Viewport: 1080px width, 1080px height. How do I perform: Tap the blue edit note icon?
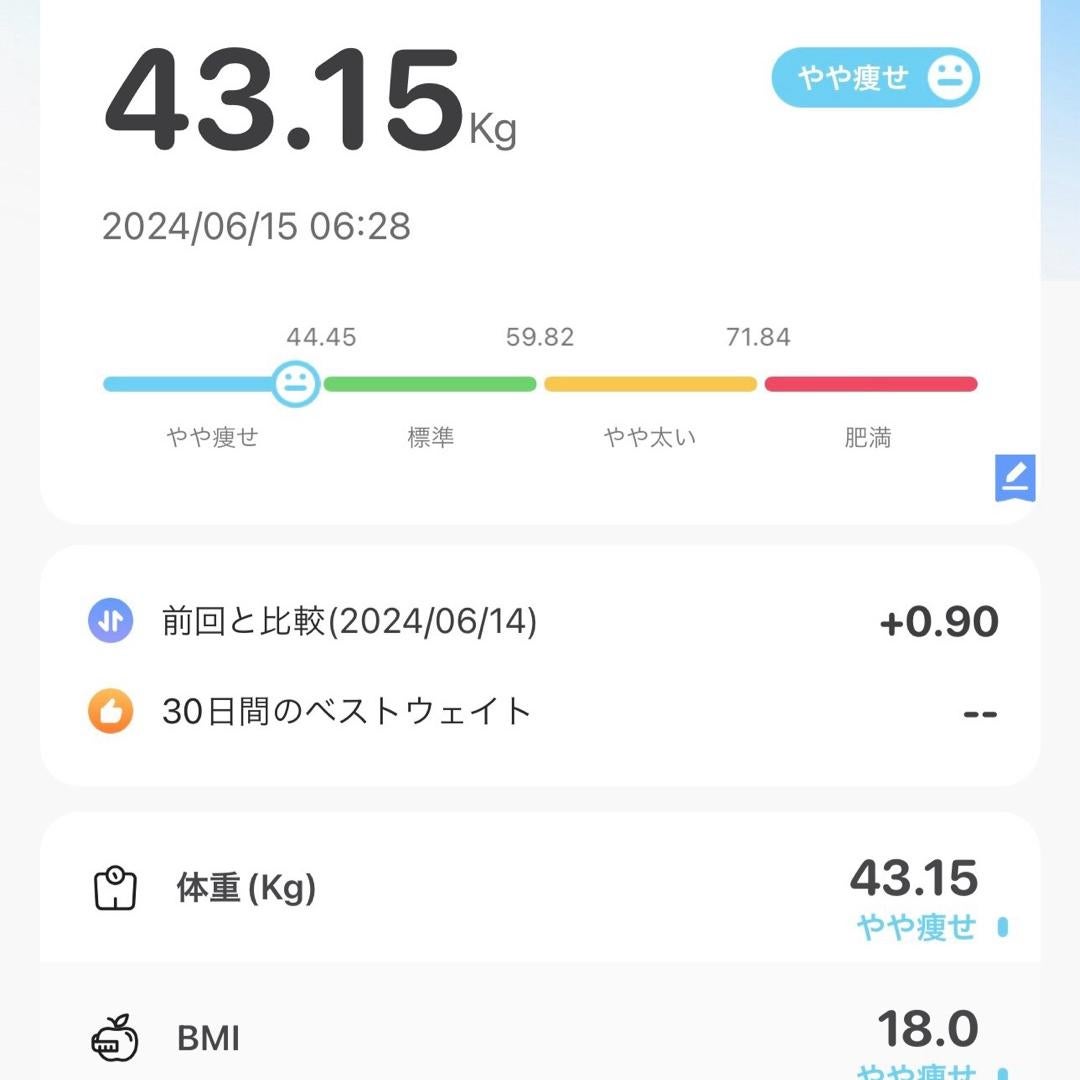click(1015, 479)
